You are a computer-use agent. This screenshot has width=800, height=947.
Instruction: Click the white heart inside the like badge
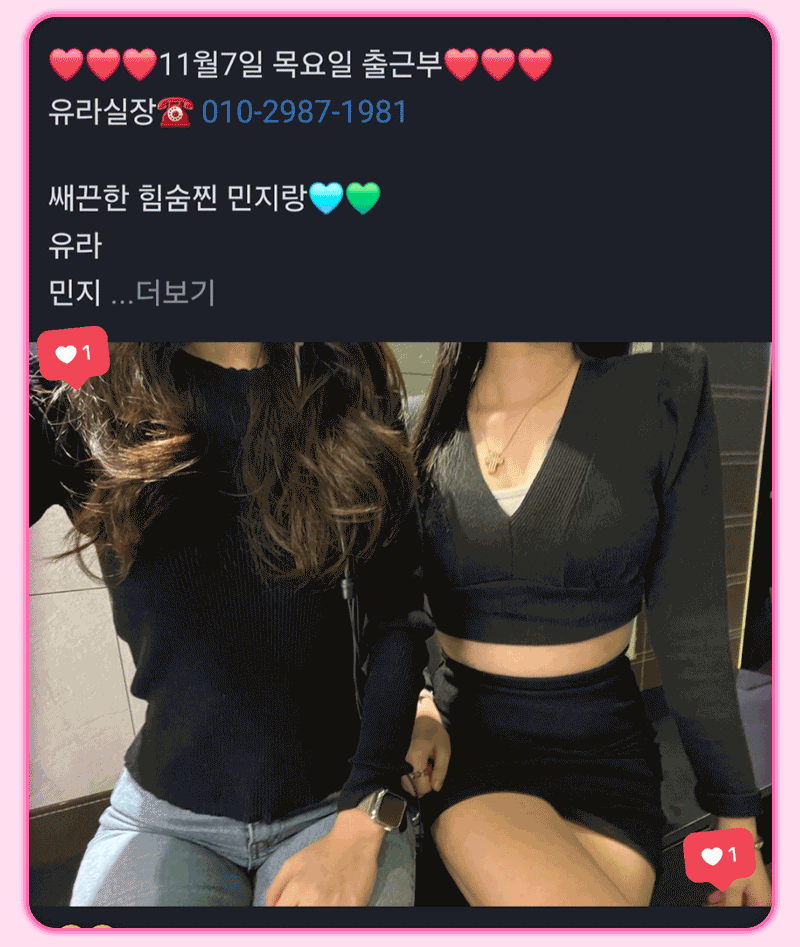64,352
